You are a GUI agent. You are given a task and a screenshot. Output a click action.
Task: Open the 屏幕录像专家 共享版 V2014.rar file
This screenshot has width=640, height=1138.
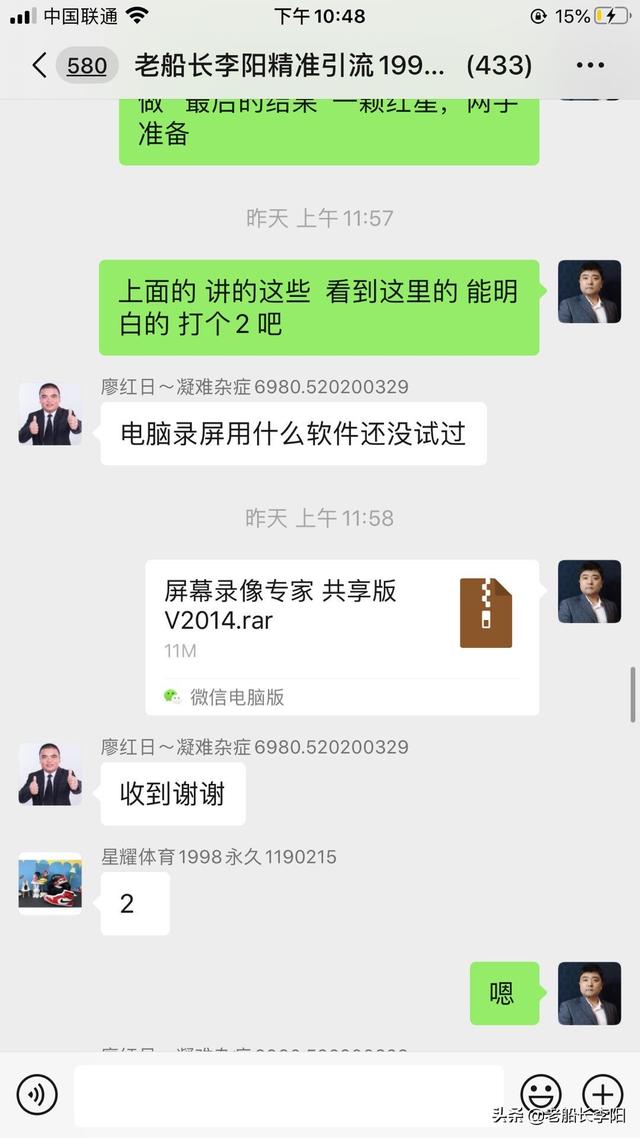tap(342, 637)
